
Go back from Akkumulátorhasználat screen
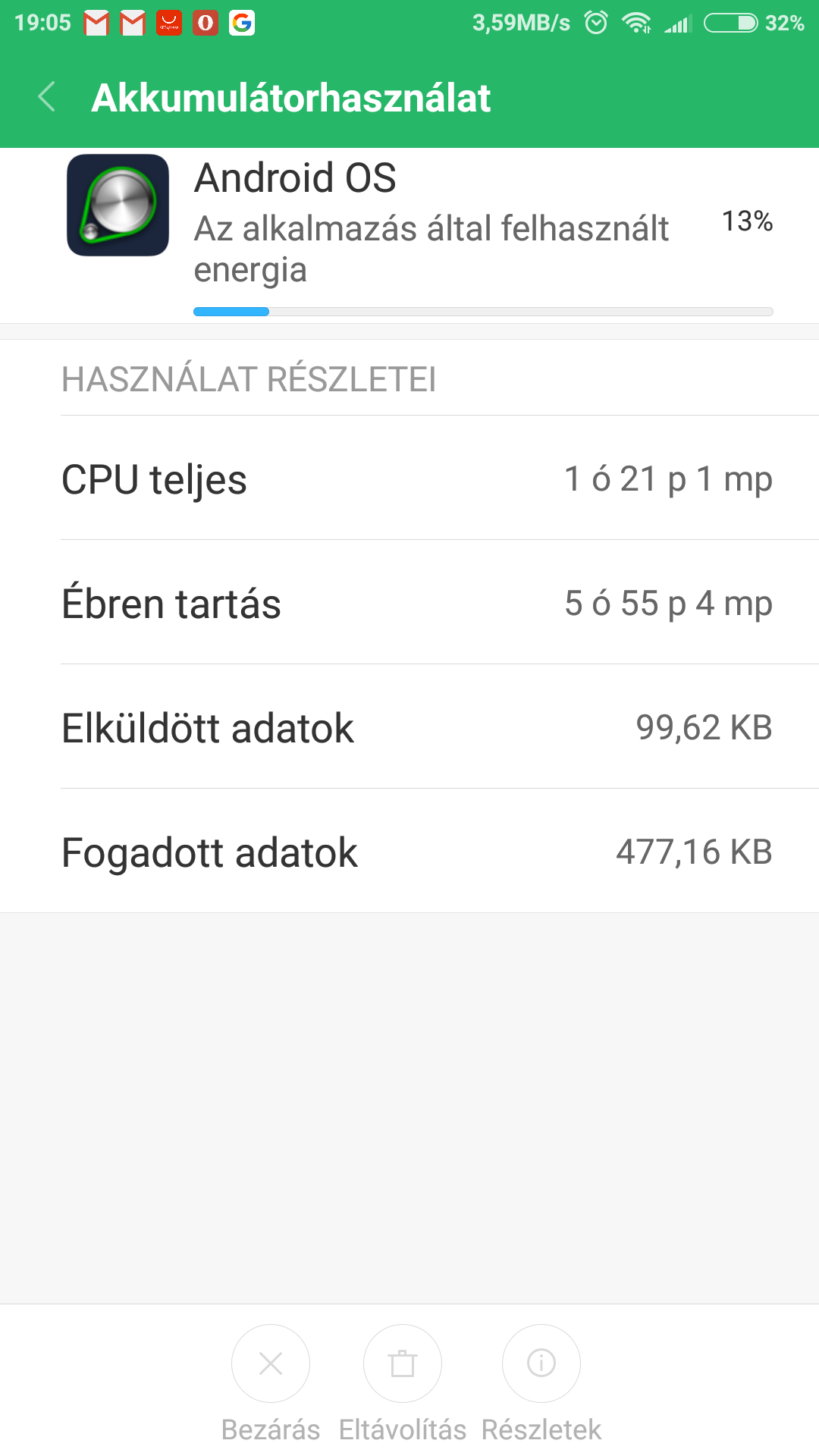pyautogui.click(x=47, y=97)
